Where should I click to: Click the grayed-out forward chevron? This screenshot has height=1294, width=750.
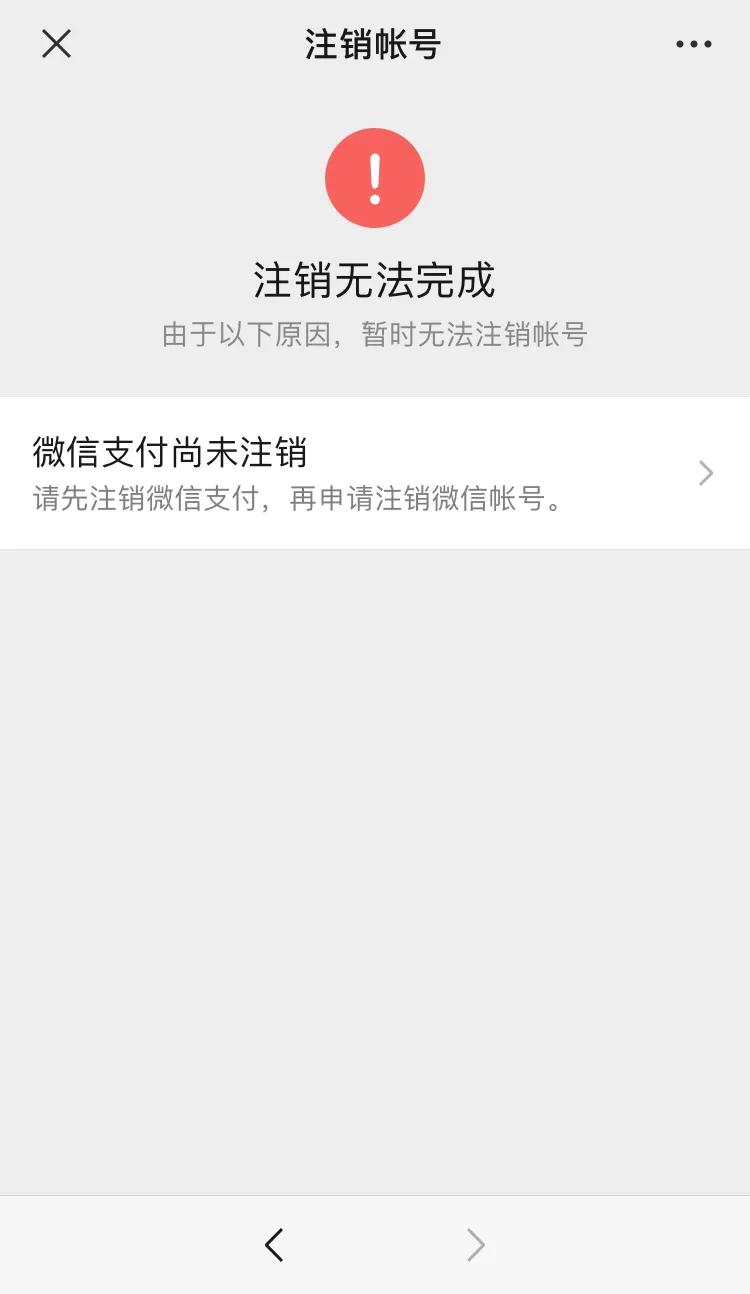(x=475, y=1244)
